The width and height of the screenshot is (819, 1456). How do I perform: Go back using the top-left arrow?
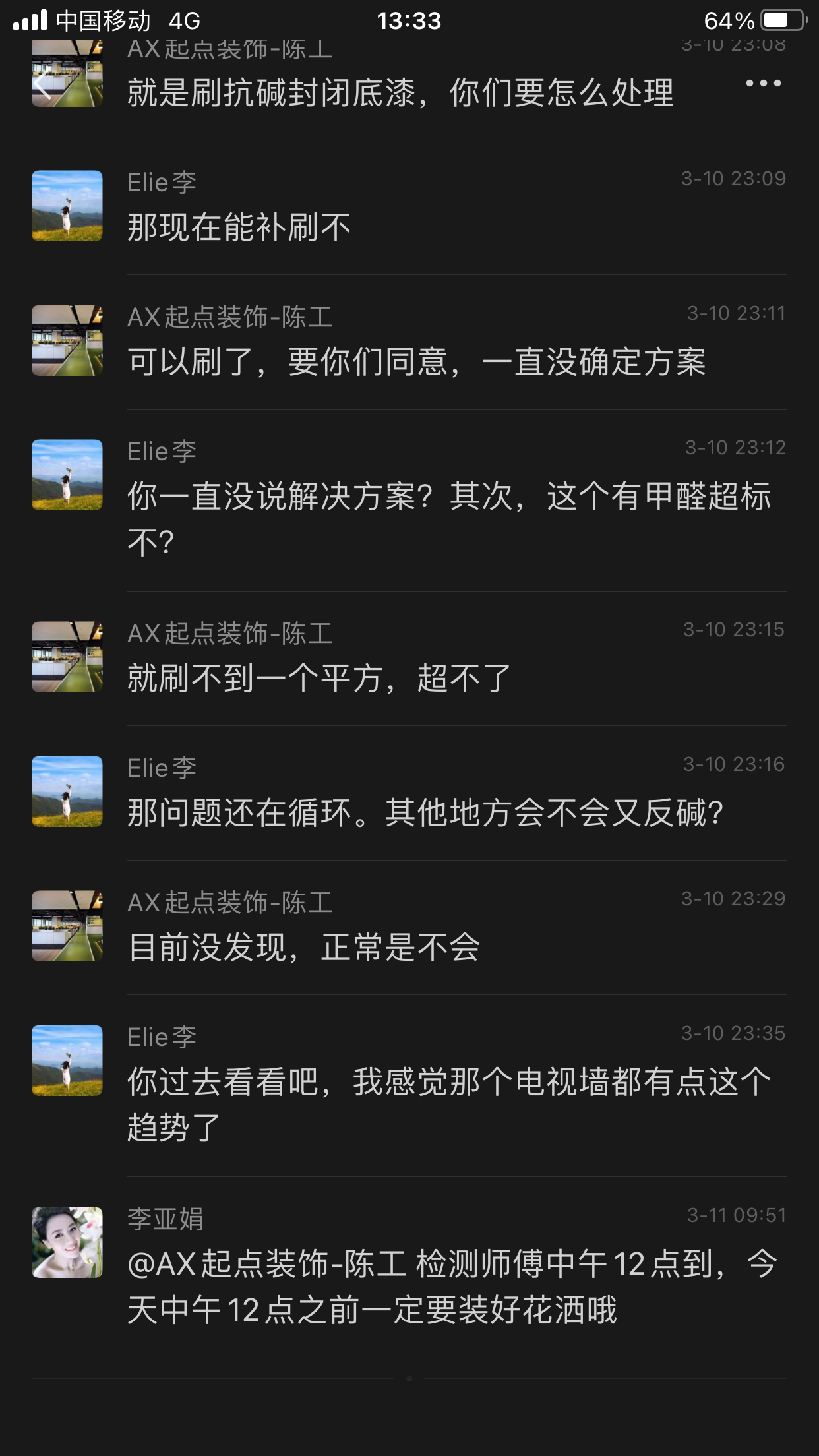click(x=42, y=84)
